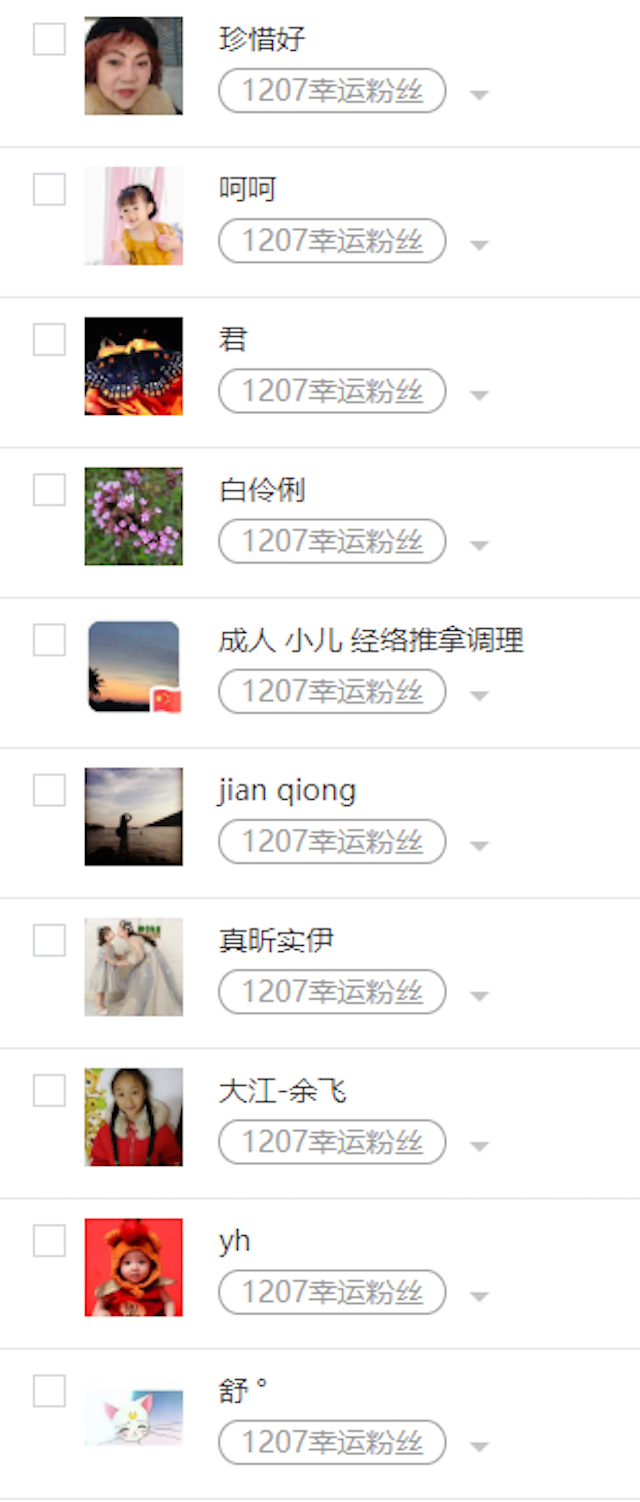The image size is (640, 1502).
Task: Check the box beside 君
Action: click(49, 339)
